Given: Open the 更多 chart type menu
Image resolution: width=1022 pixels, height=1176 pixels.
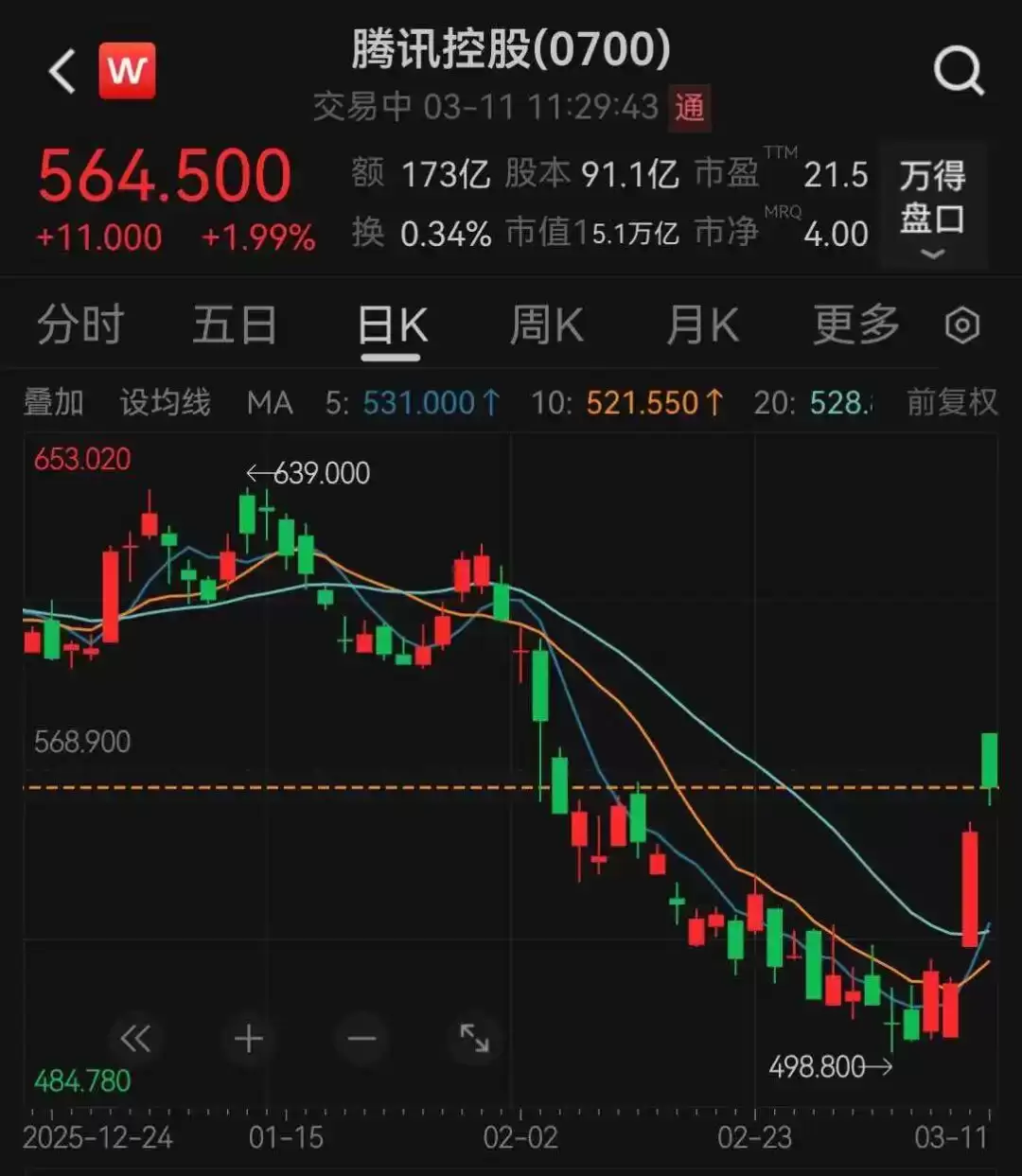Looking at the screenshot, I should click(855, 325).
